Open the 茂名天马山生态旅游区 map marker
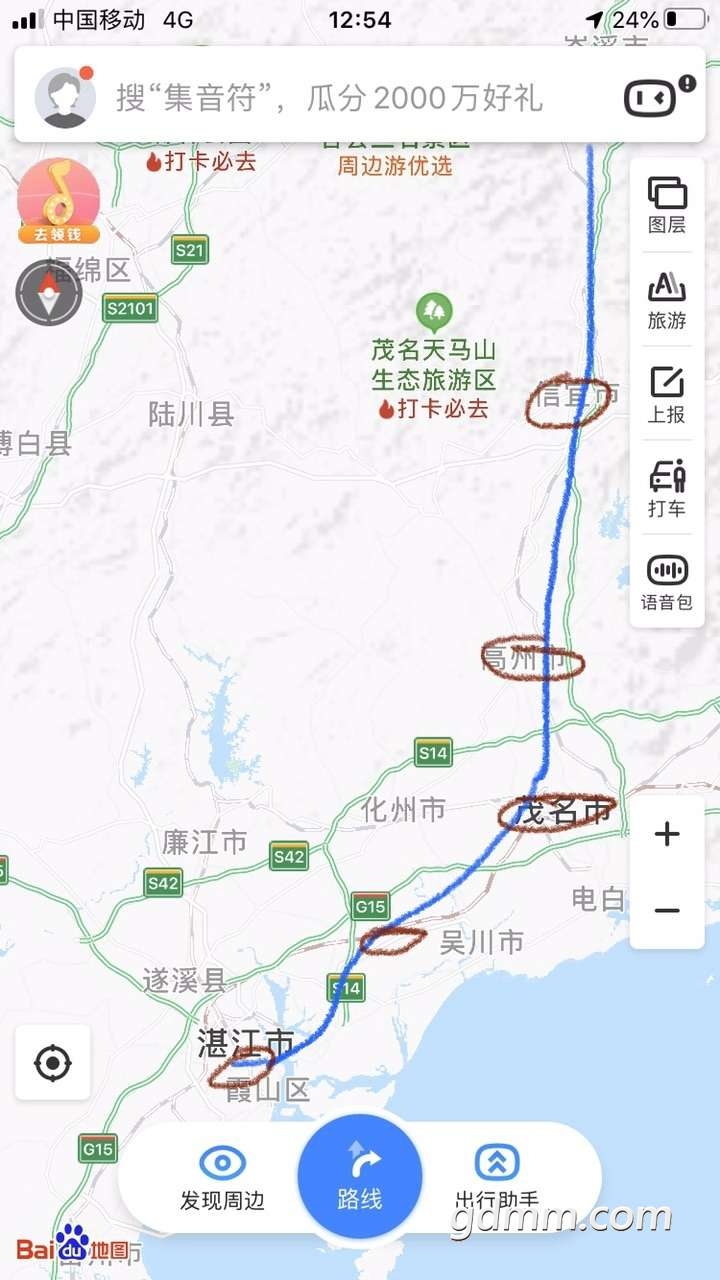Viewport: 720px width, 1280px height. click(x=433, y=311)
